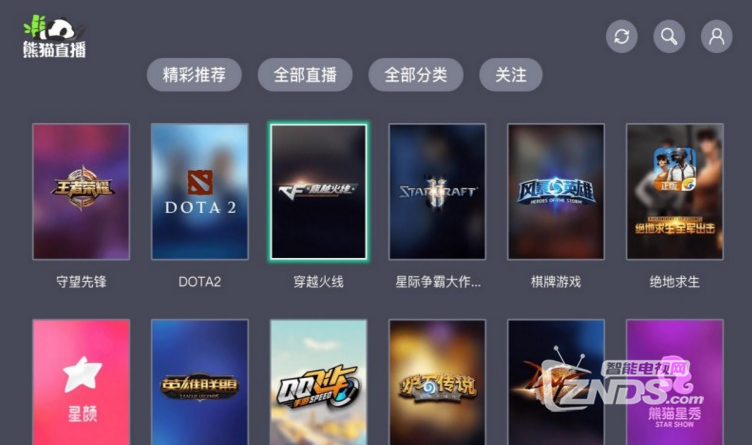Switch to 全部分类 tab
752x445 pixels.
tap(416, 75)
